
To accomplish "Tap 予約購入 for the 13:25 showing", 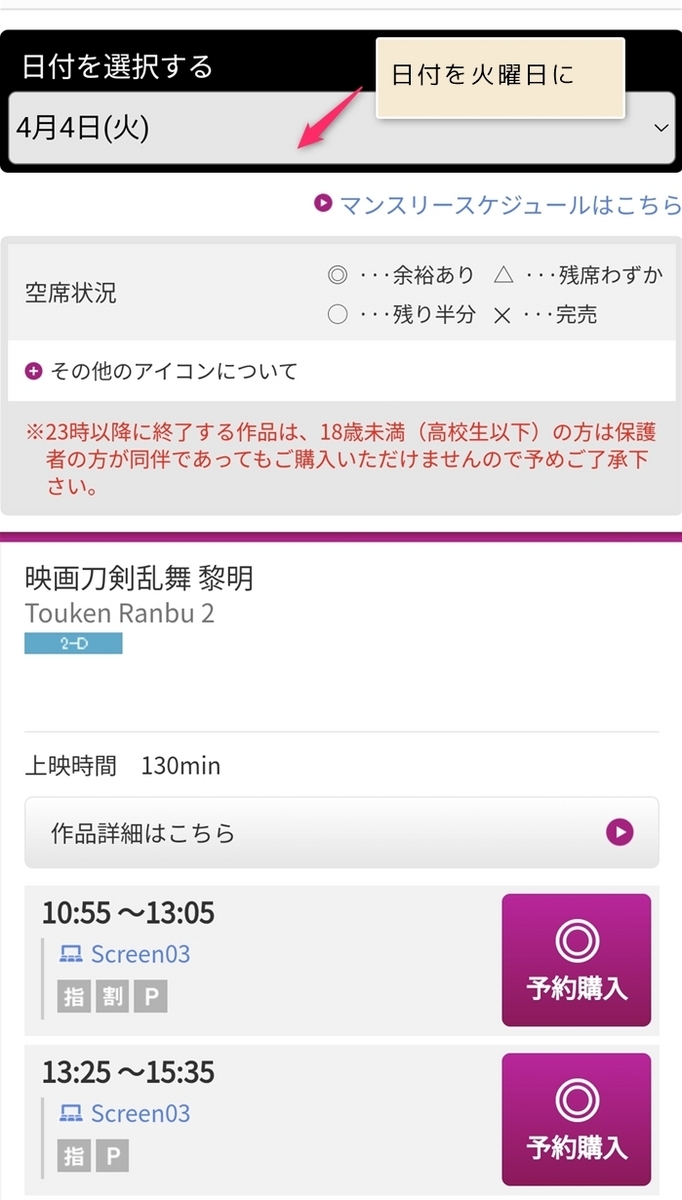I will [576, 1119].
